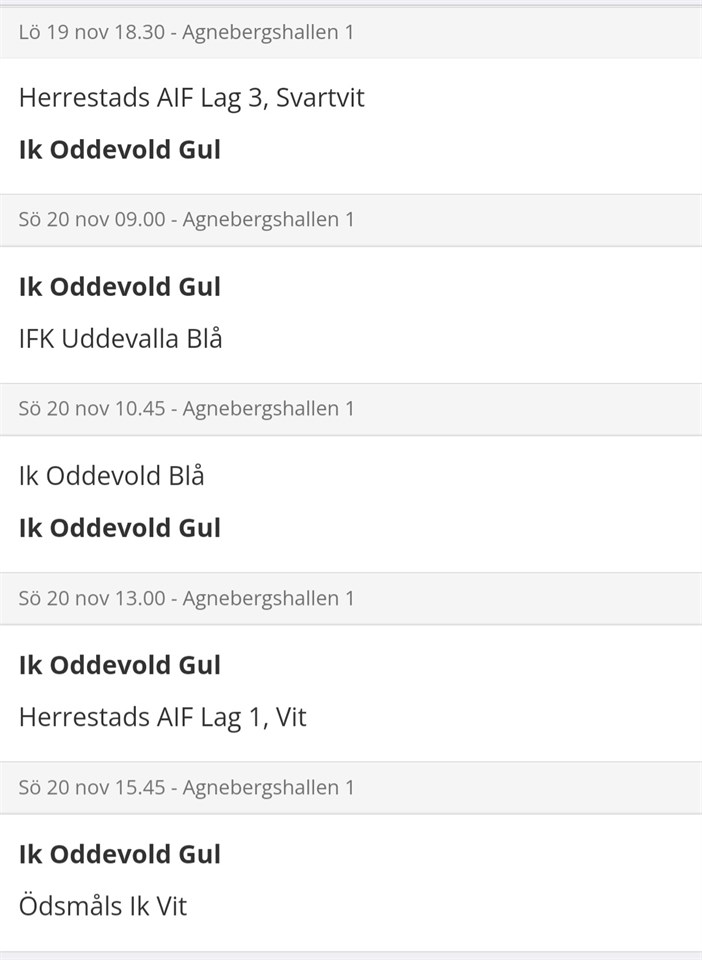The width and height of the screenshot is (702, 960).
Task: Select the Sö 20 nov 10.45 match against Ik Oddevold Blå
Action: pyautogui.click(x=350, y=502)
